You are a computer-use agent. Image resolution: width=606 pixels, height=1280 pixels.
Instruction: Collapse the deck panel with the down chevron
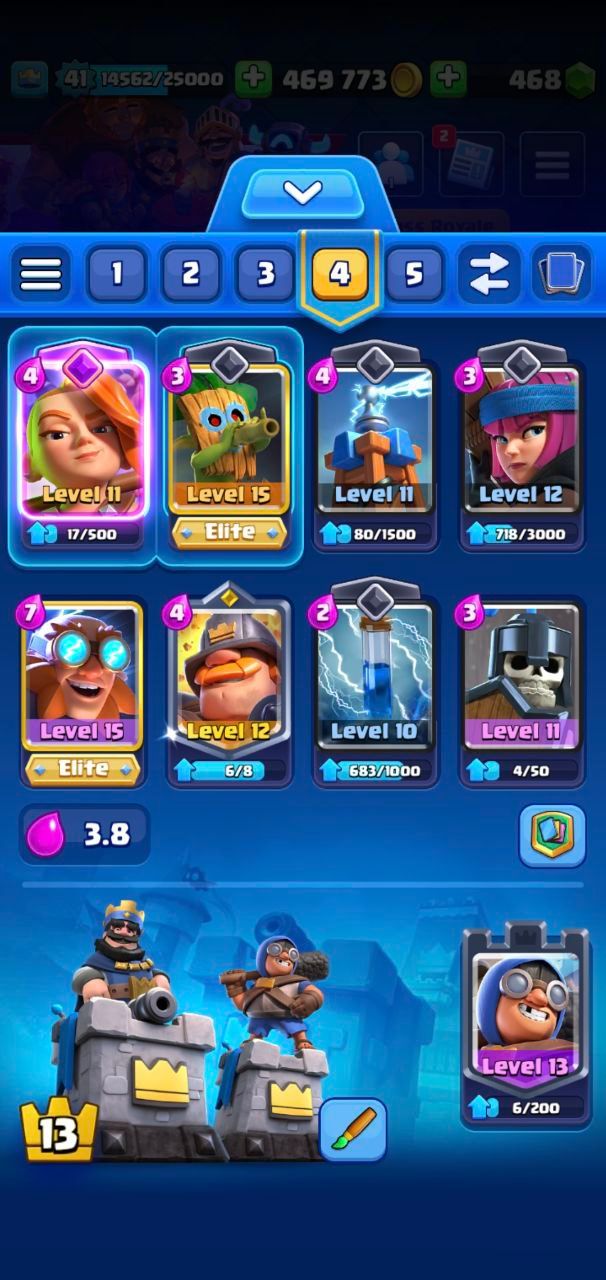[x=303, y=193]
